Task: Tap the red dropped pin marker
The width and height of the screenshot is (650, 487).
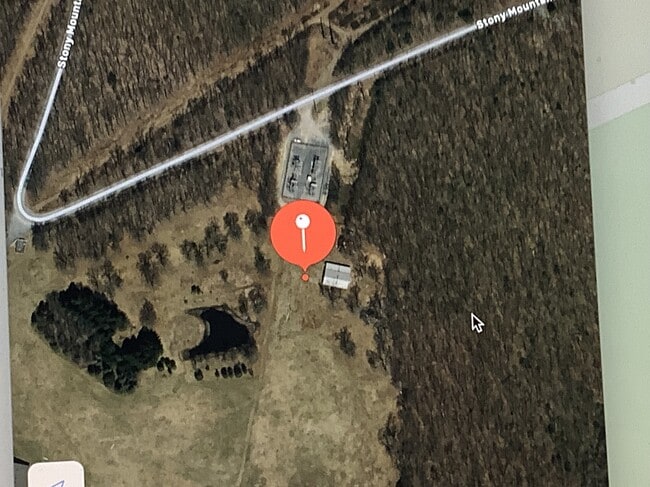Action: pos(303,234)
